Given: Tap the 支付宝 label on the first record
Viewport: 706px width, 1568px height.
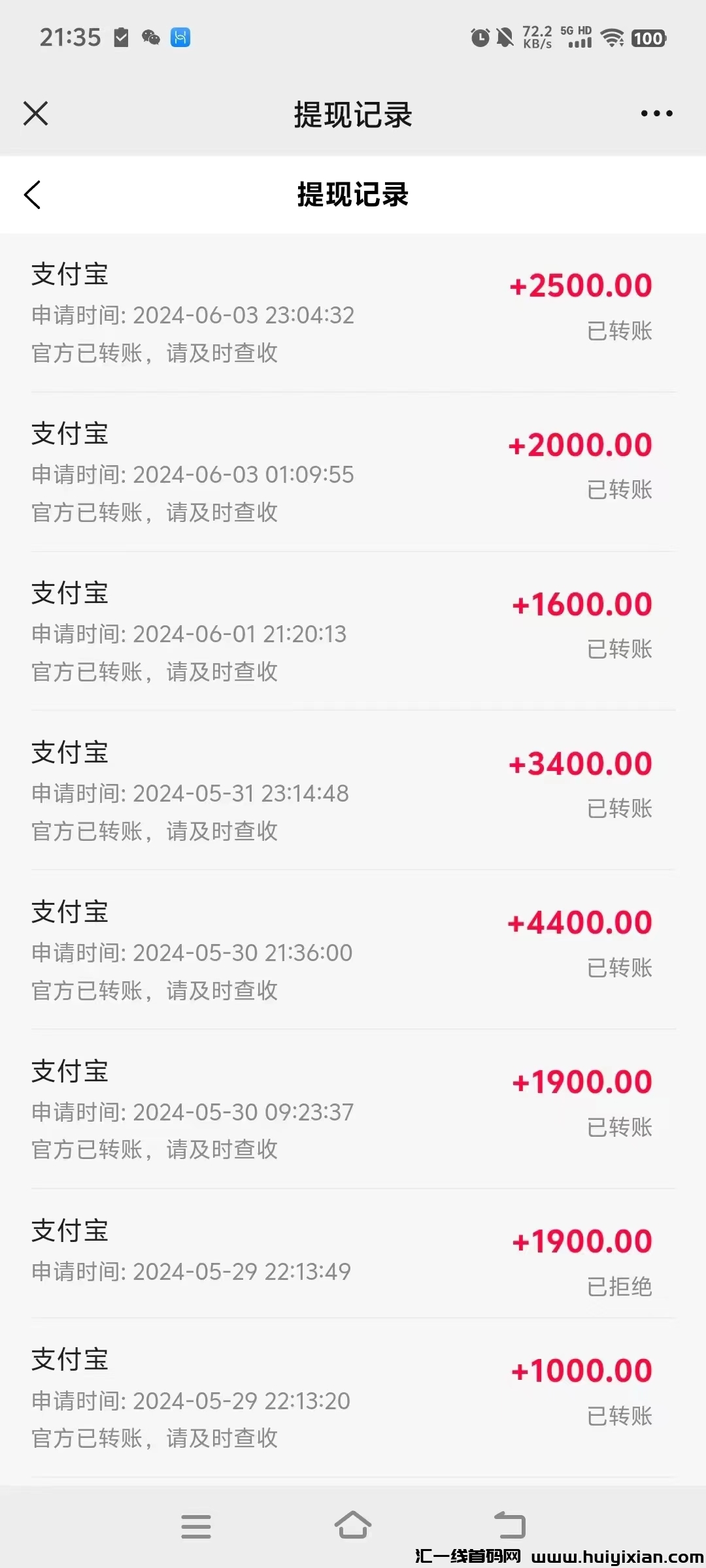Looking at the screenshot, I should click(69, 274).
